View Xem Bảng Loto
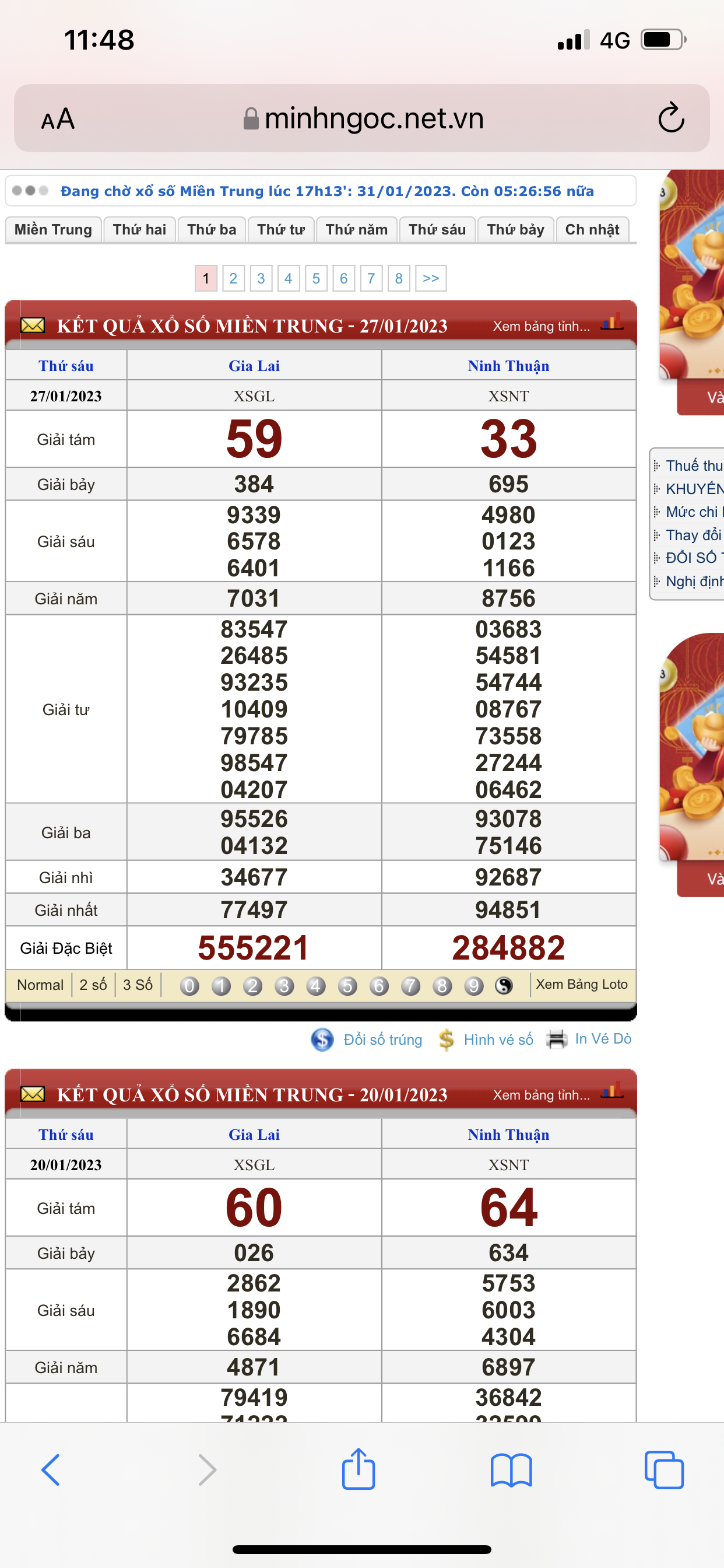Image resolution: width=724 pixels, height=1568 pixels. click(581, 984)
